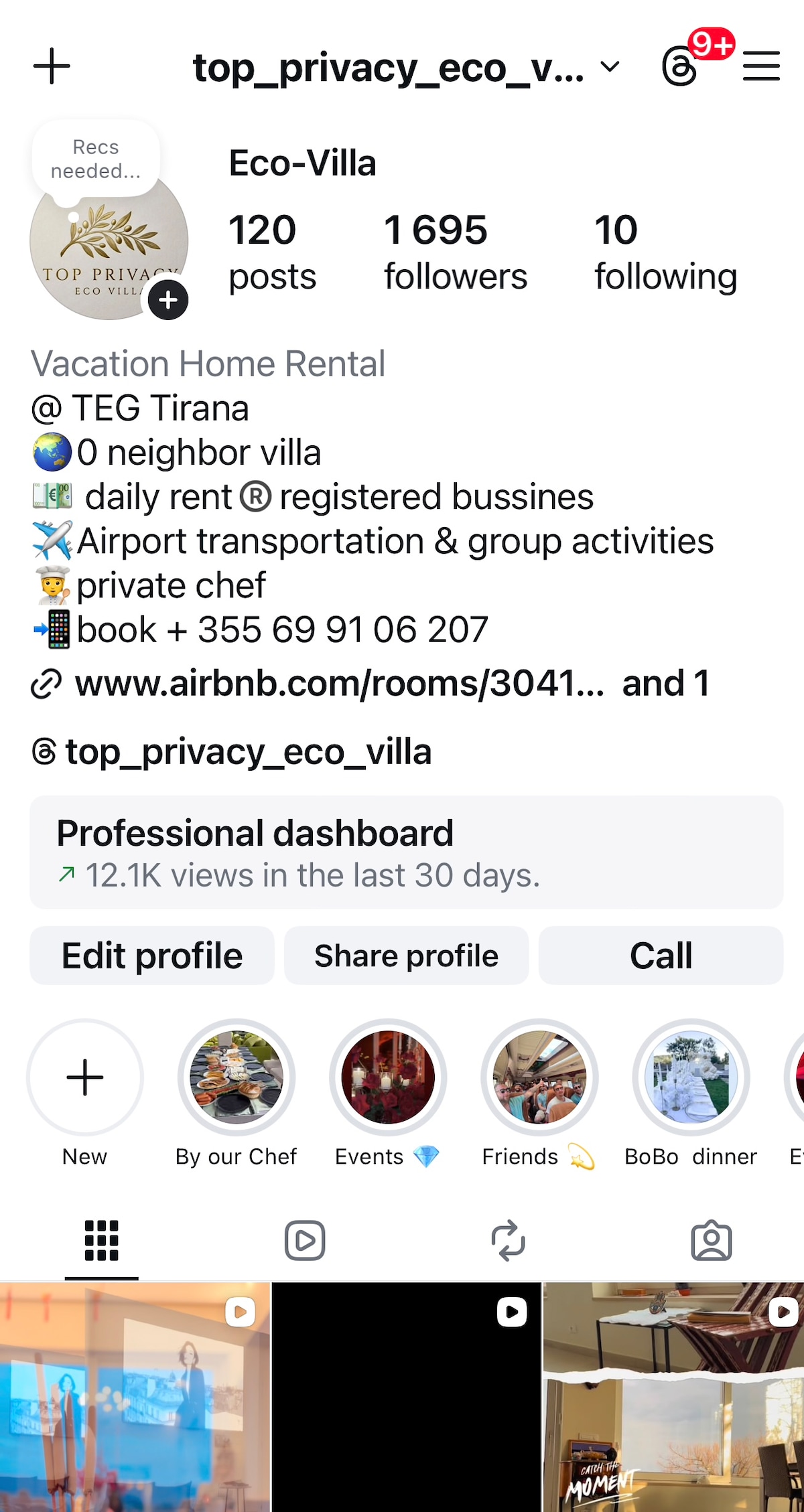This screenshot has height=1512, width=804.
Task: Open the airbnb.com rooms link
Action: click(x=339, y=684)
